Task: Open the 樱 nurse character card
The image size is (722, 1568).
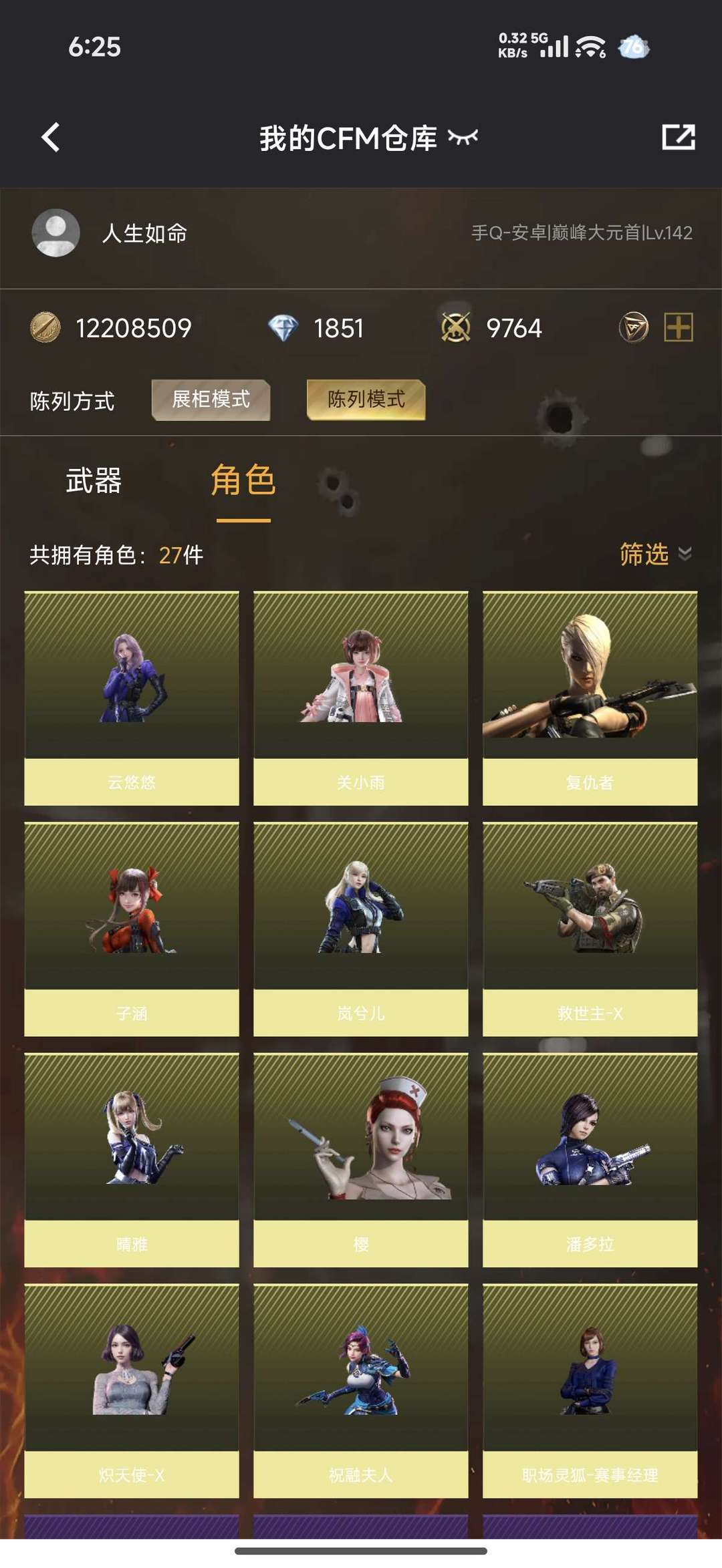Action: coord(361,1160)
